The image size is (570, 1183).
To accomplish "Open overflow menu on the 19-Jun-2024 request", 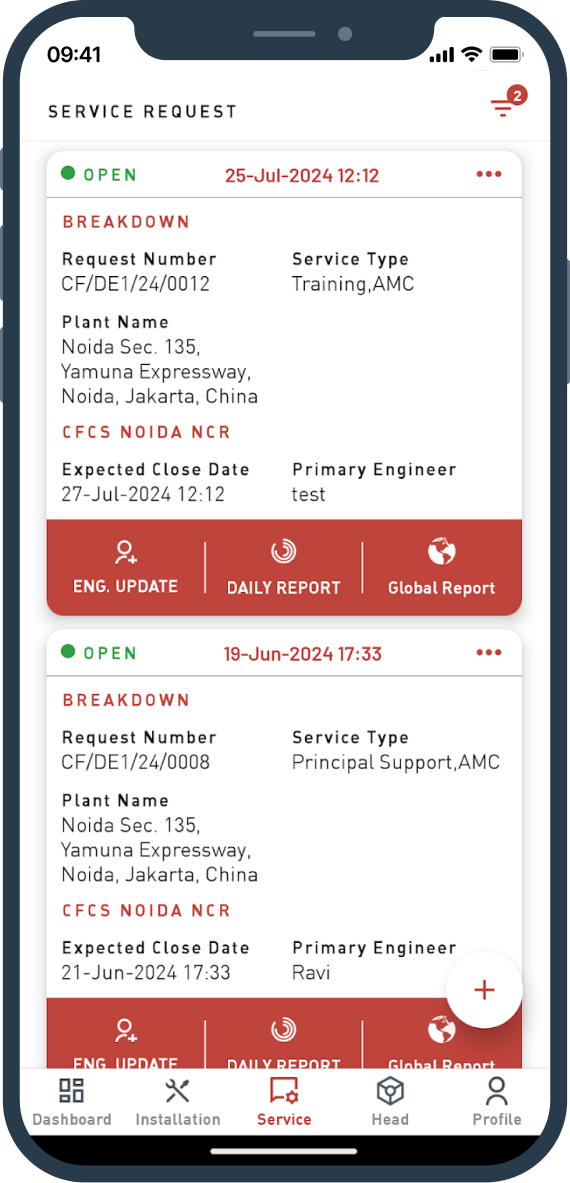I will (x=489, y=653).
